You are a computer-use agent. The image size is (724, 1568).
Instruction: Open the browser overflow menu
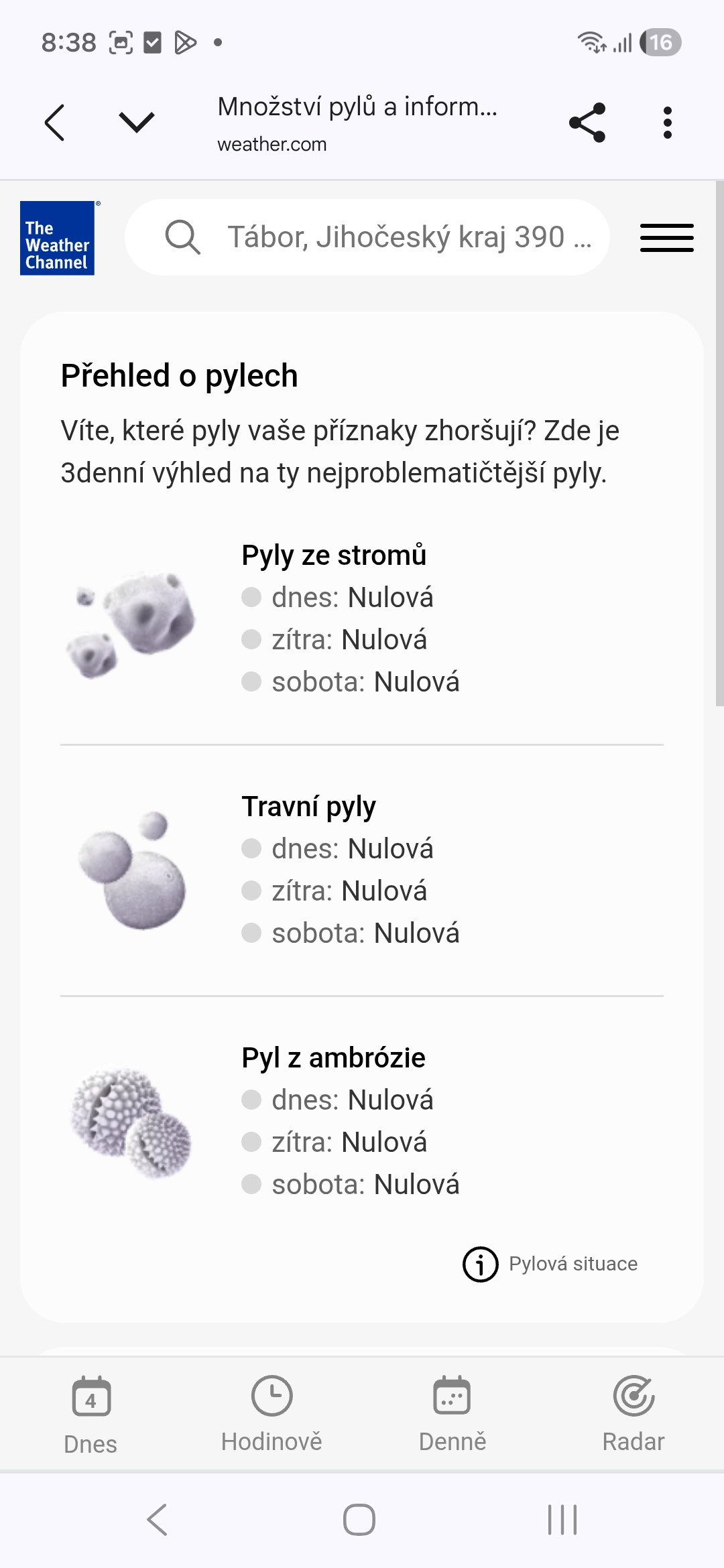tap(667, 123)
